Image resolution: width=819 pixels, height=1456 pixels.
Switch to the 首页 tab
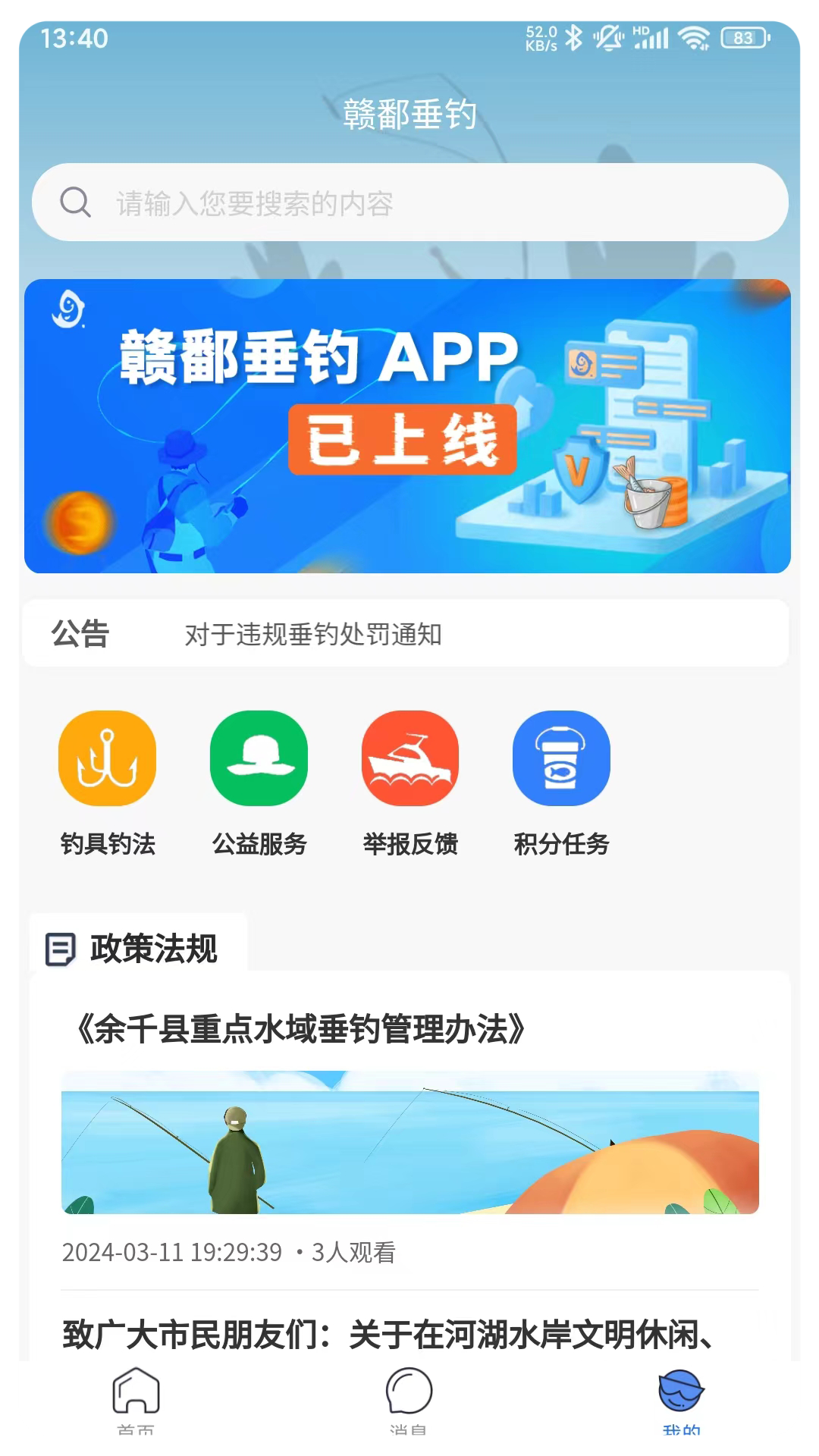coord(136,1399)
